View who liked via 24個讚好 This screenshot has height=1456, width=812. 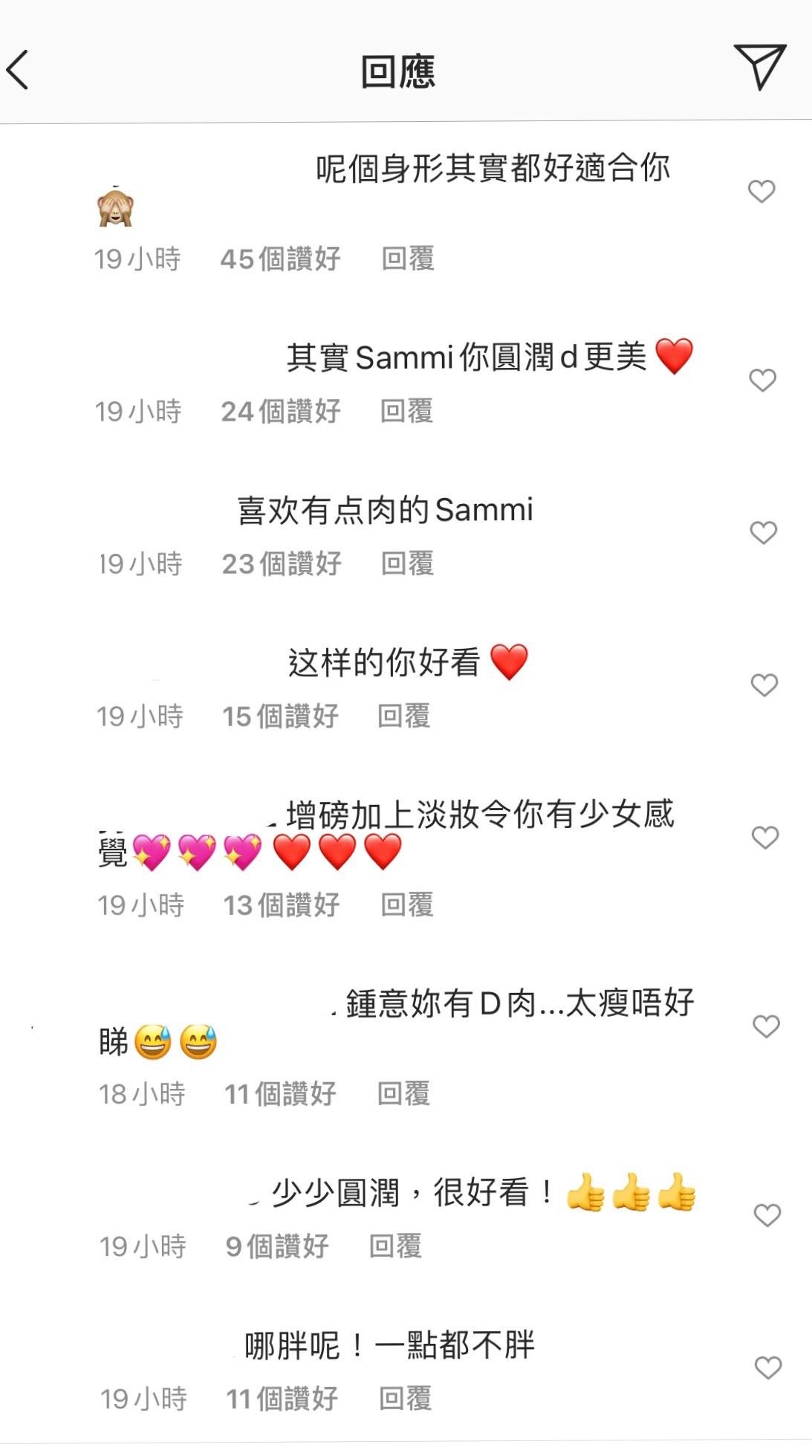pos(281,411)
